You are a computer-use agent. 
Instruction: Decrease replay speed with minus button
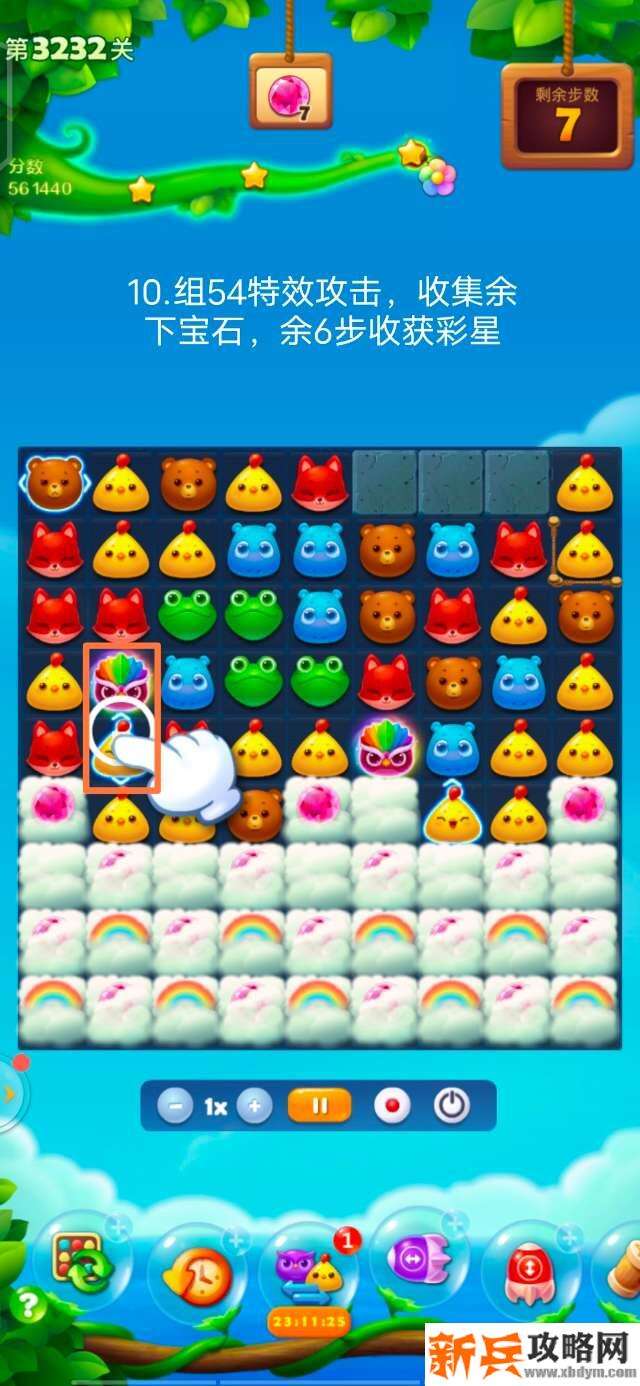175,1107
